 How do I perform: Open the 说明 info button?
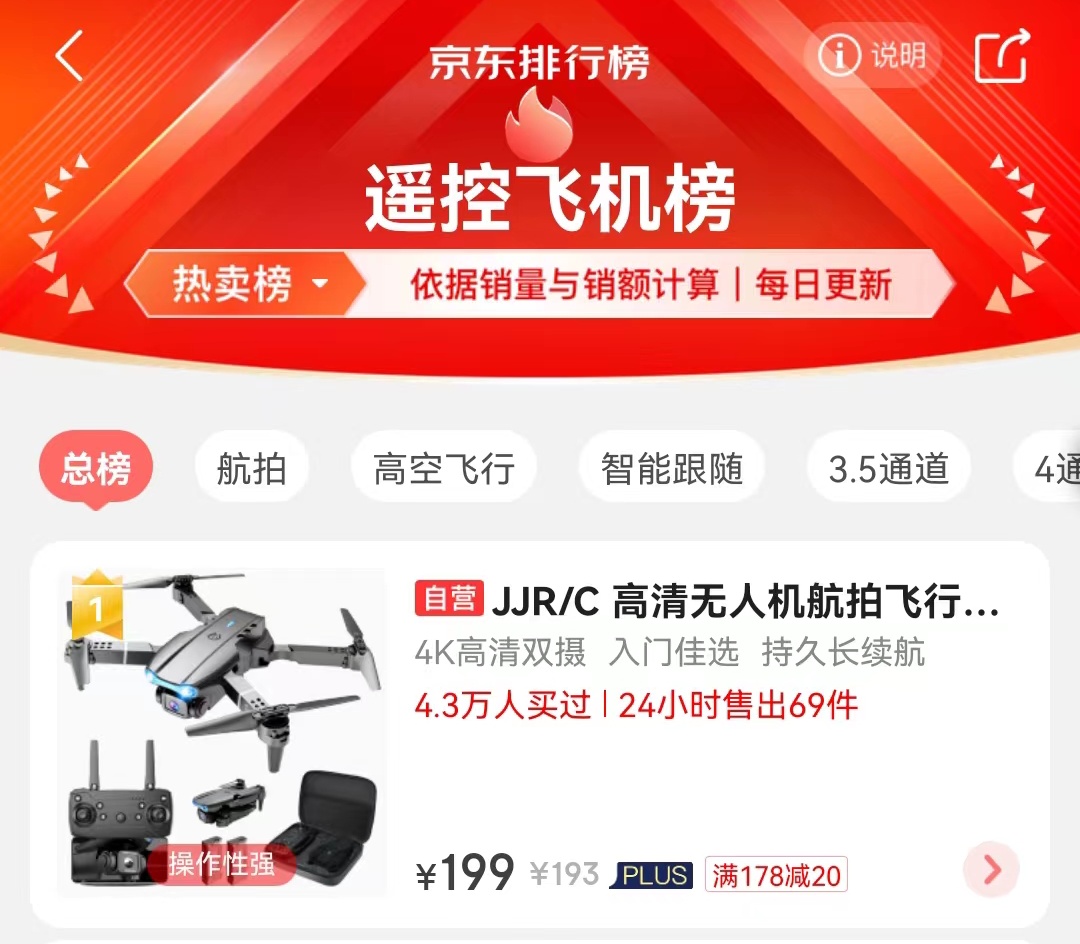(x=872, y=56)
